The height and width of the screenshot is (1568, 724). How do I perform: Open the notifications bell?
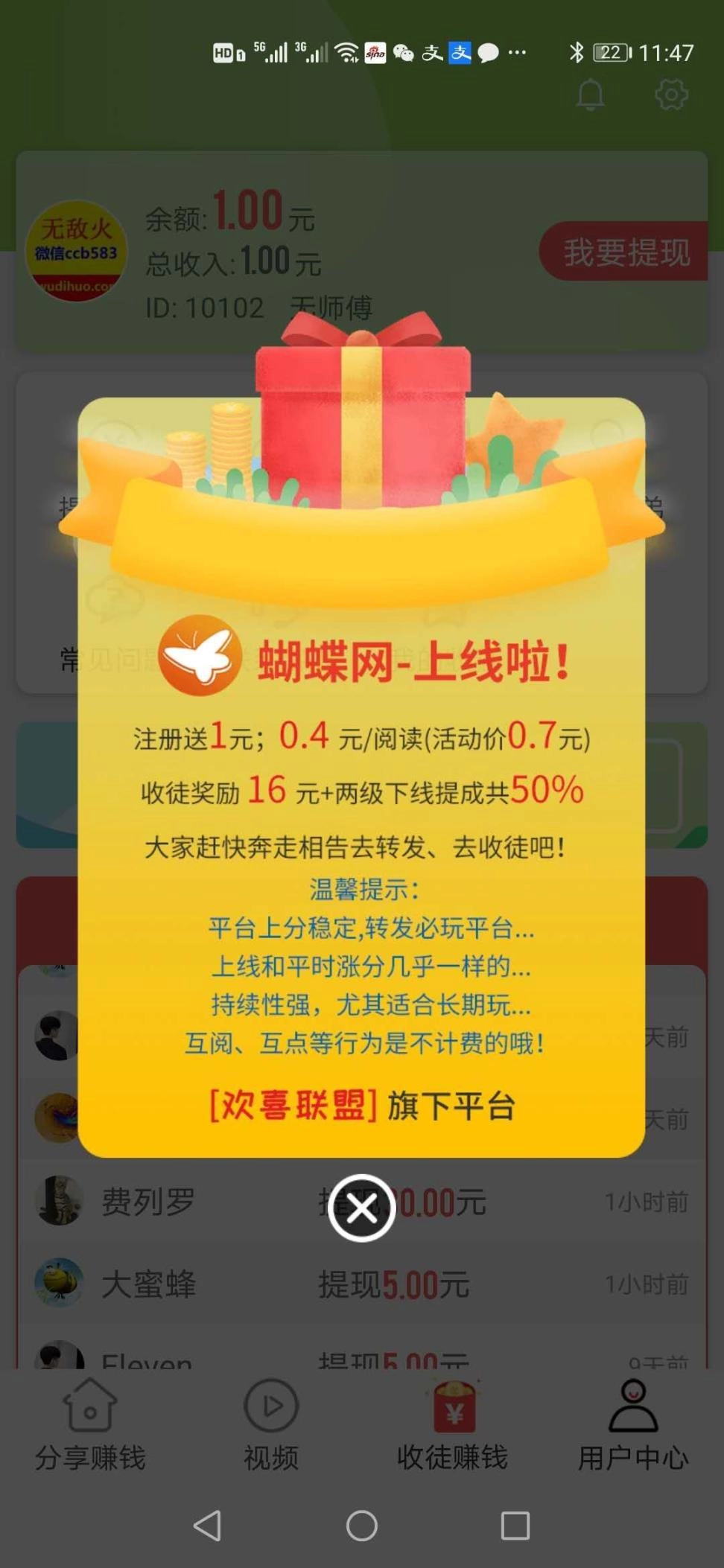(x=590, y=95)
